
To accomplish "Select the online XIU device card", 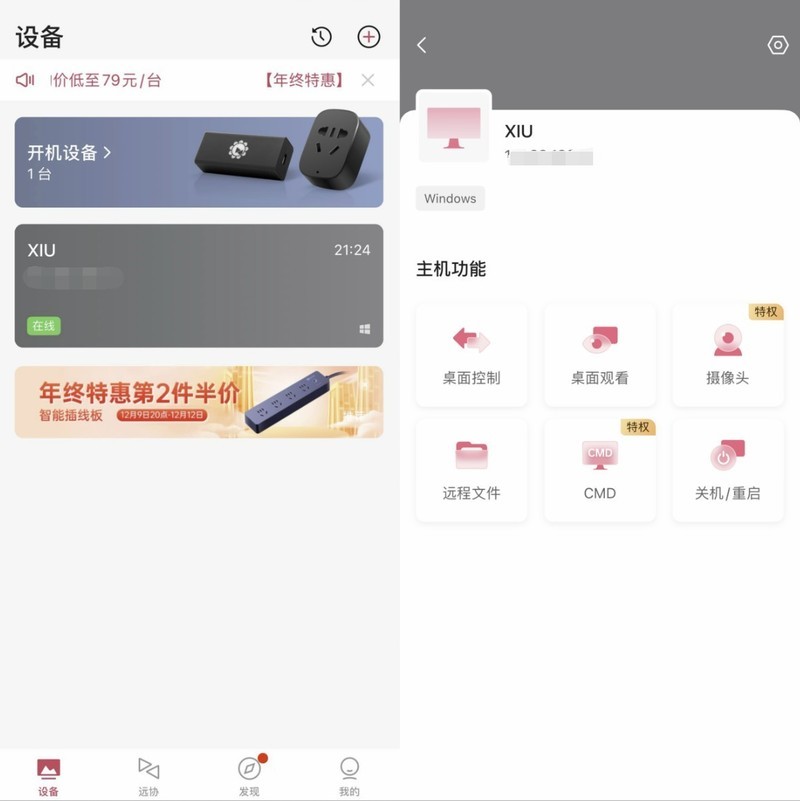I will 199,285.
